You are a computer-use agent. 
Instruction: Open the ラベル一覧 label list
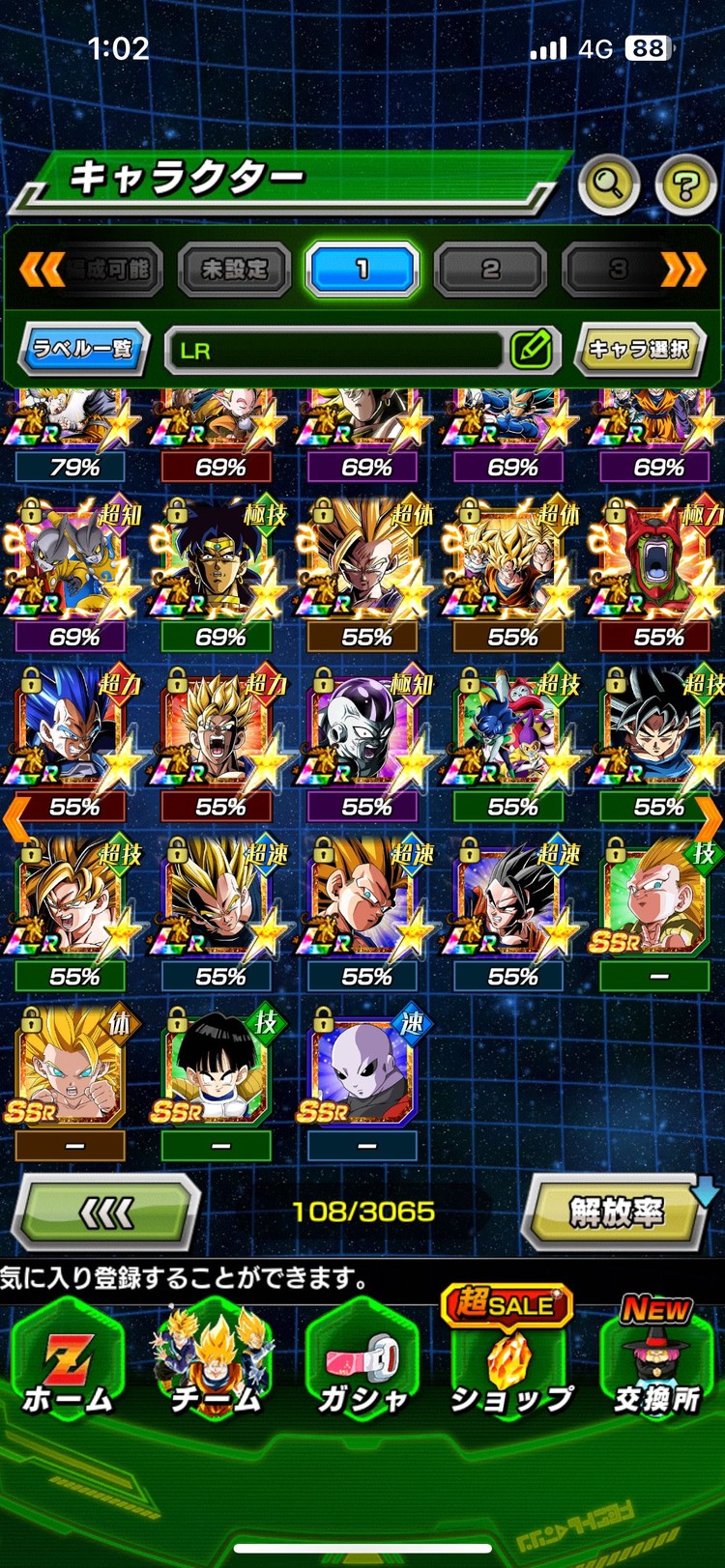(x=83, y=349)
